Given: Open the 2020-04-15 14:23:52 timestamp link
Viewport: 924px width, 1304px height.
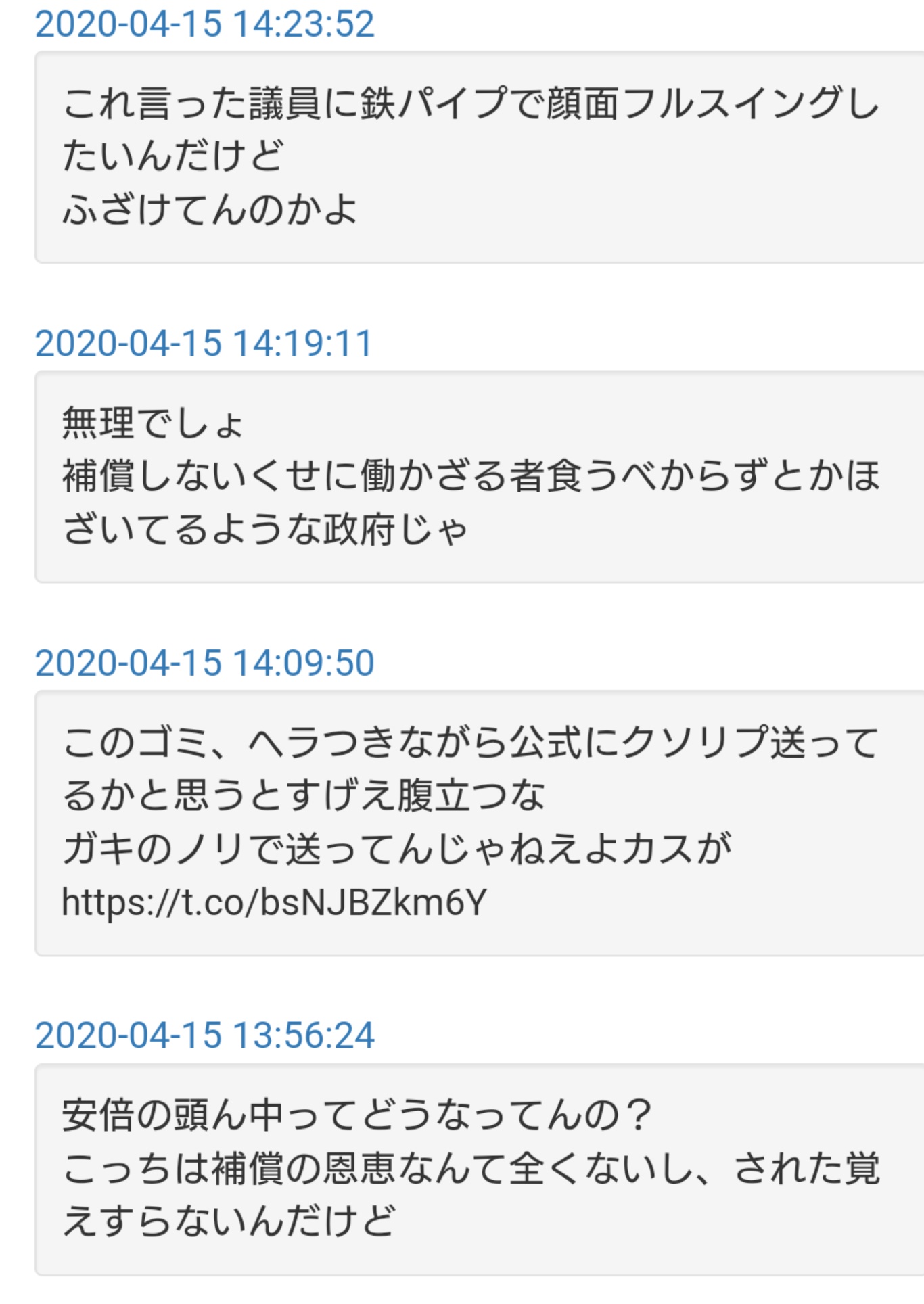Looking at the screenshot, I should pos(204,24).
